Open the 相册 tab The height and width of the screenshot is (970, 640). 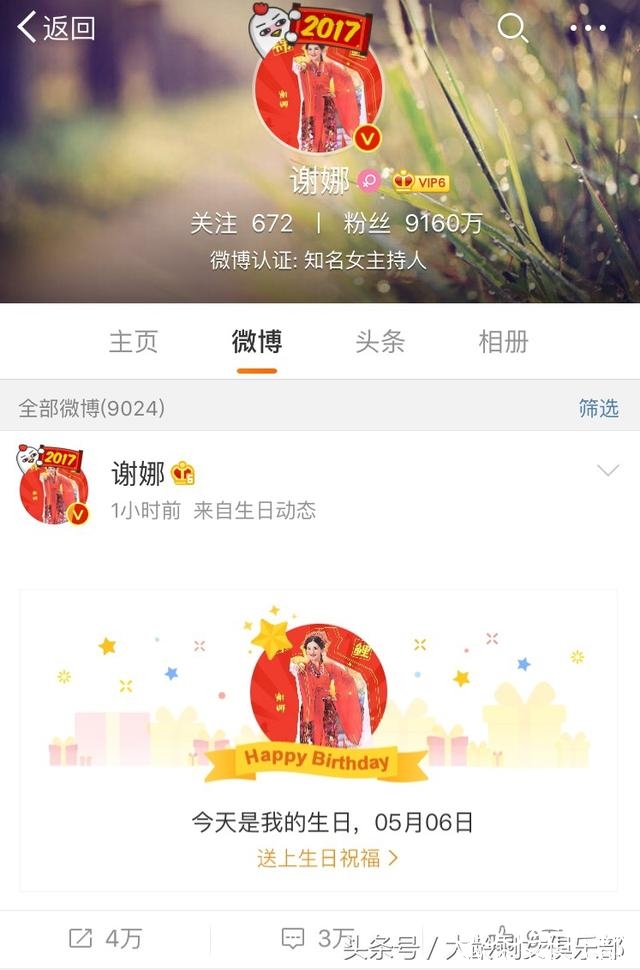point(503,342)
